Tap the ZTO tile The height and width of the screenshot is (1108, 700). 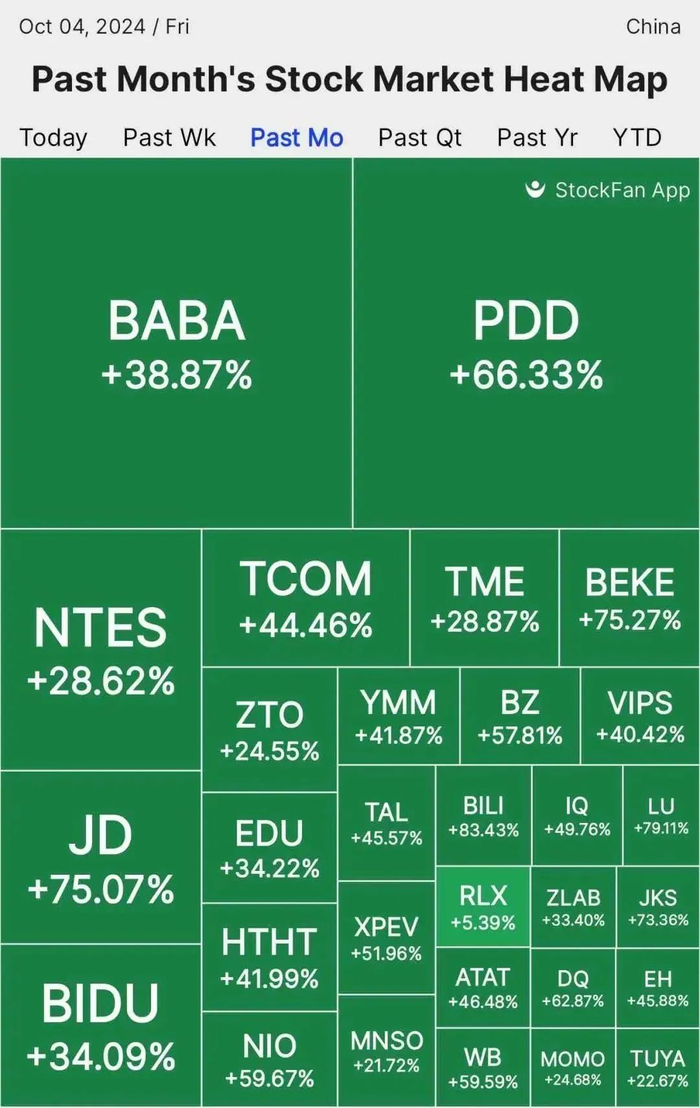[269, 730]
